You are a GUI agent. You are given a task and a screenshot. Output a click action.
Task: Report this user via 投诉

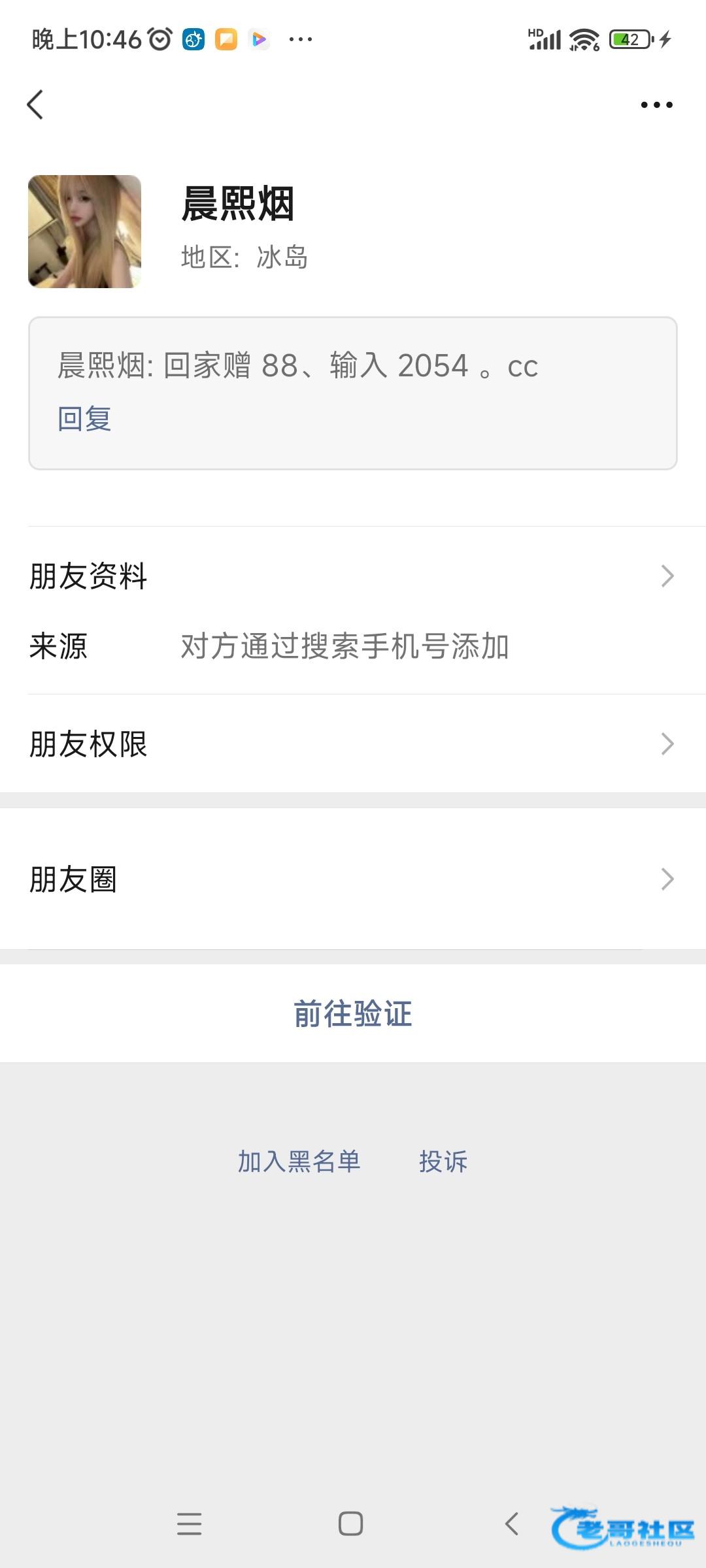click(443, 1161)
